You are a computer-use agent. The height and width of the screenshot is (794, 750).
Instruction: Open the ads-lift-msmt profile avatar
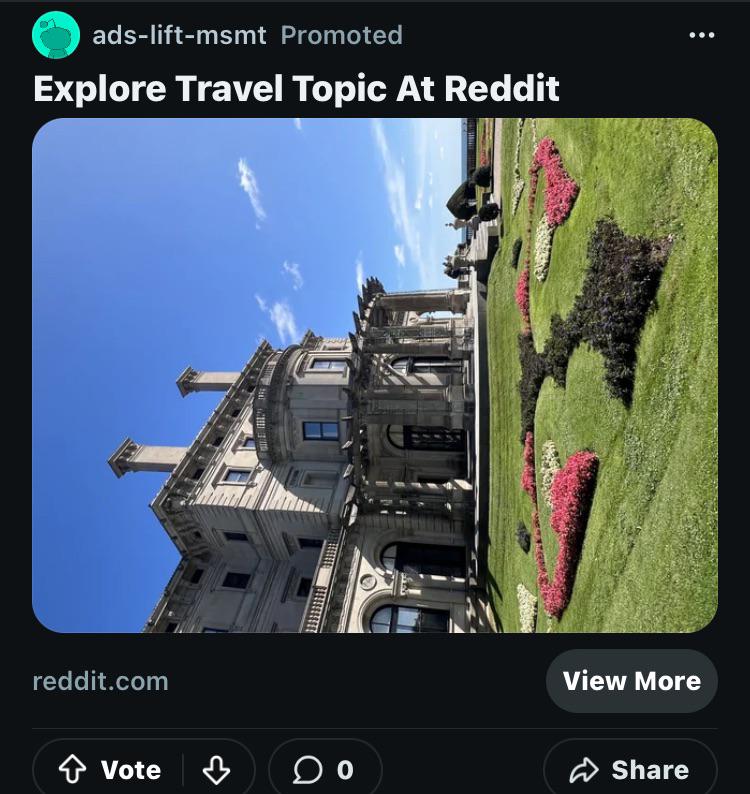[x=56, y=36]
